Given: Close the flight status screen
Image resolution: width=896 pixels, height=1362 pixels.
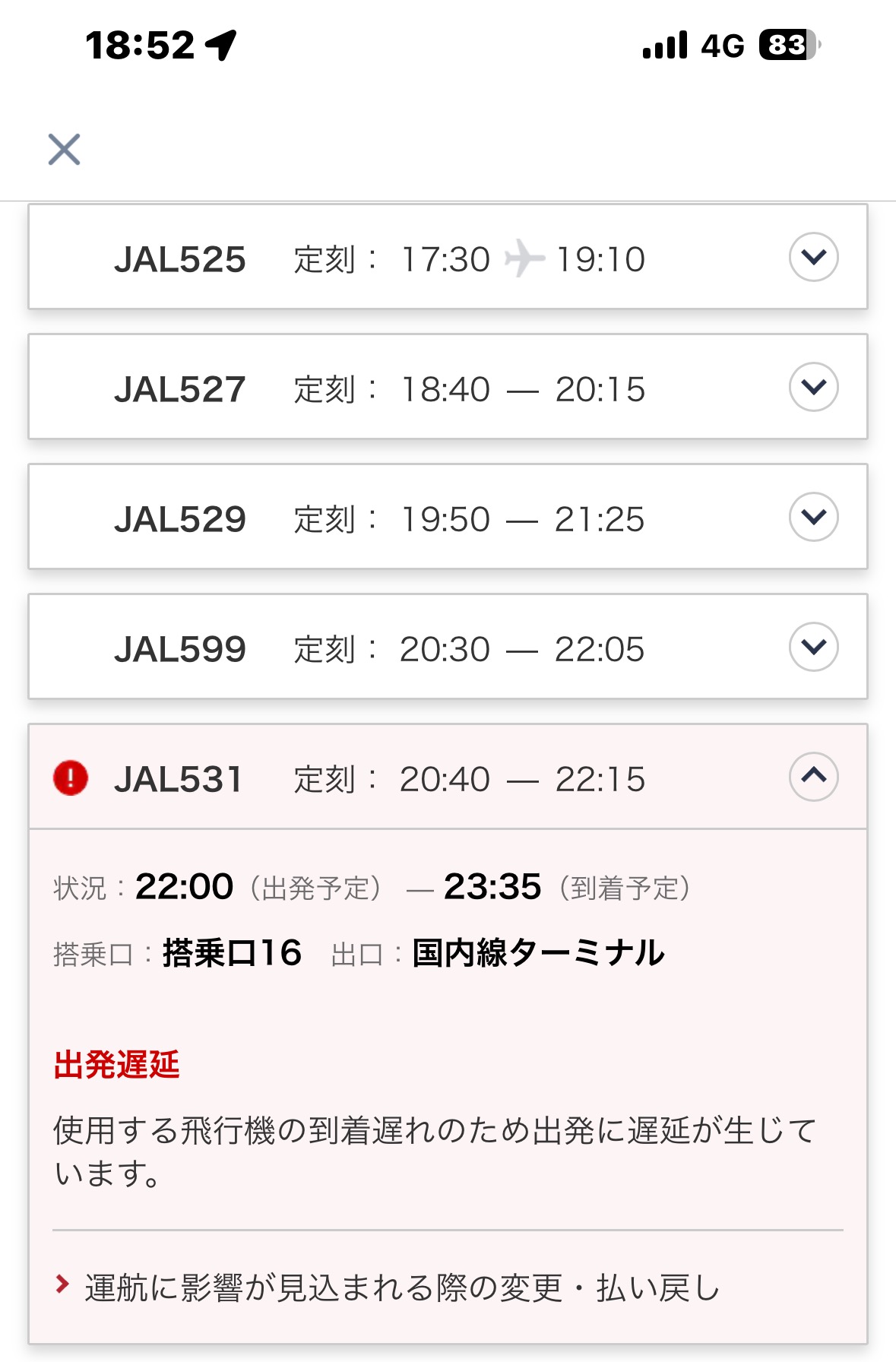Looking at the screenshot, I should click(64, 149).
